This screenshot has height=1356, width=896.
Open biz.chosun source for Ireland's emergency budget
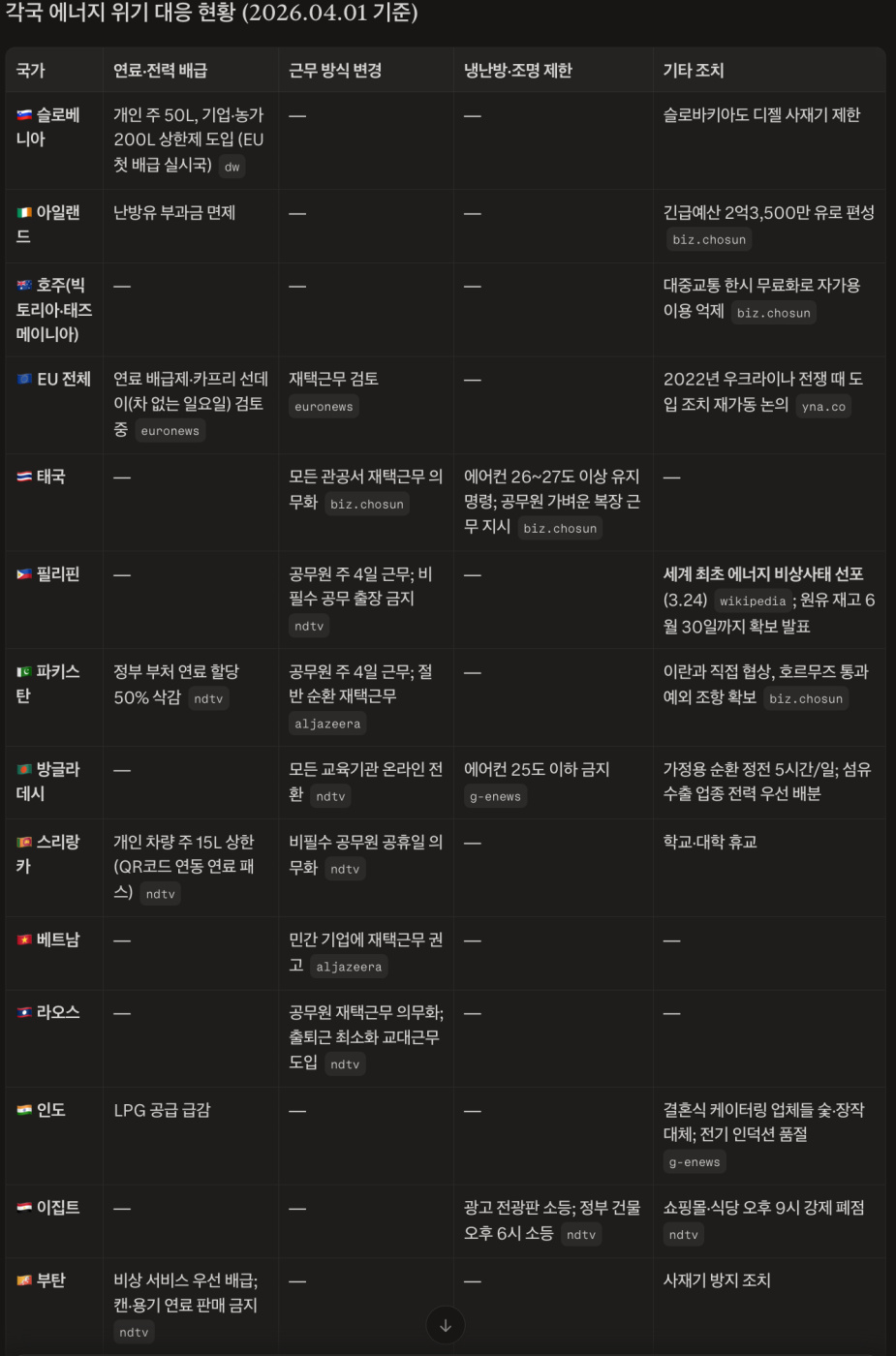click(709, 239)
